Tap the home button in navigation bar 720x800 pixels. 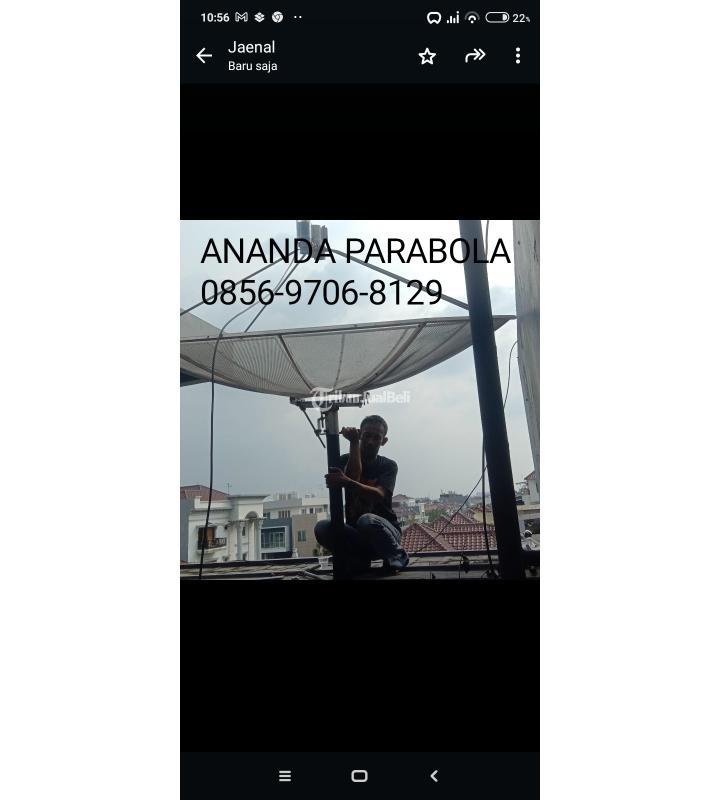coord(360,775)
